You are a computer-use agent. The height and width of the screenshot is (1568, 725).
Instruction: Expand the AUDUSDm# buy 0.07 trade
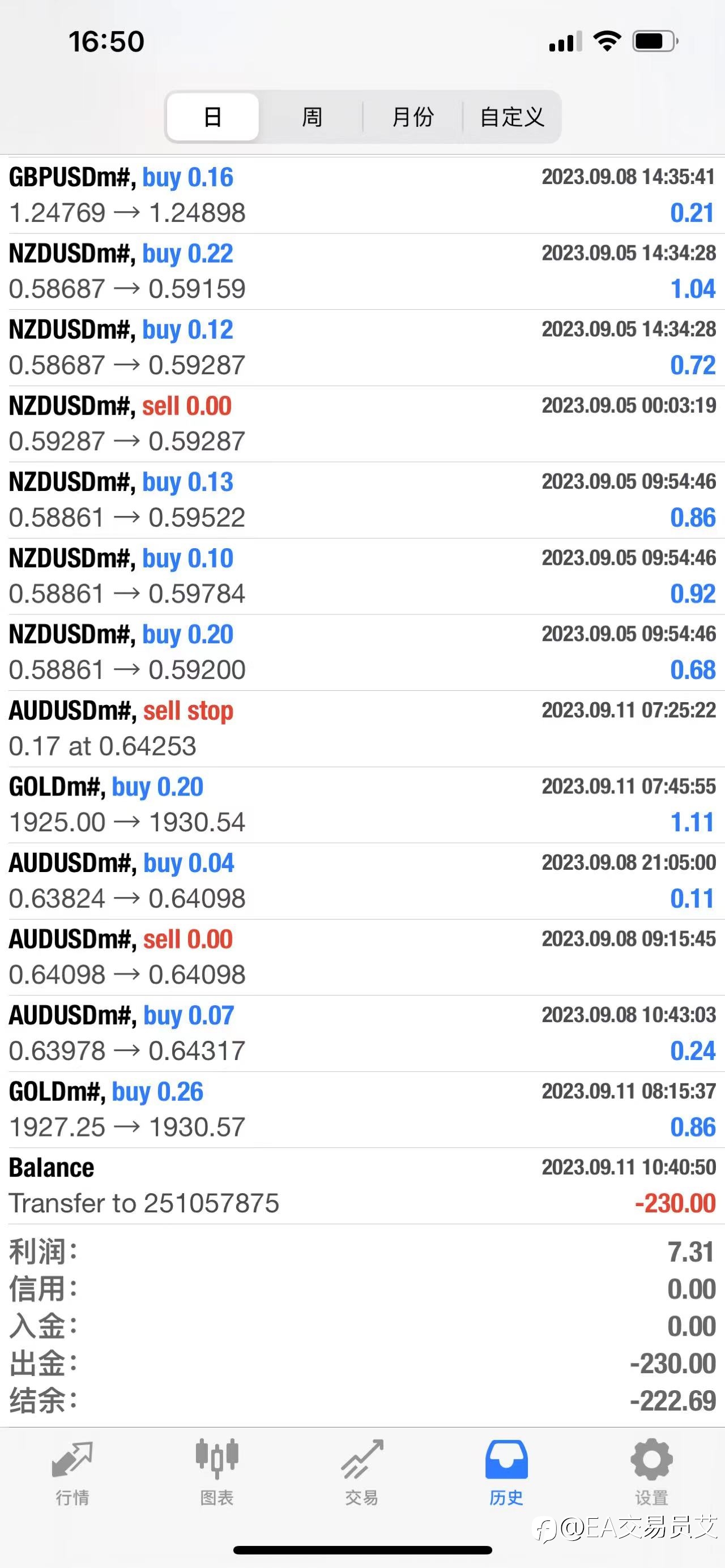(x=362, y=1033)
